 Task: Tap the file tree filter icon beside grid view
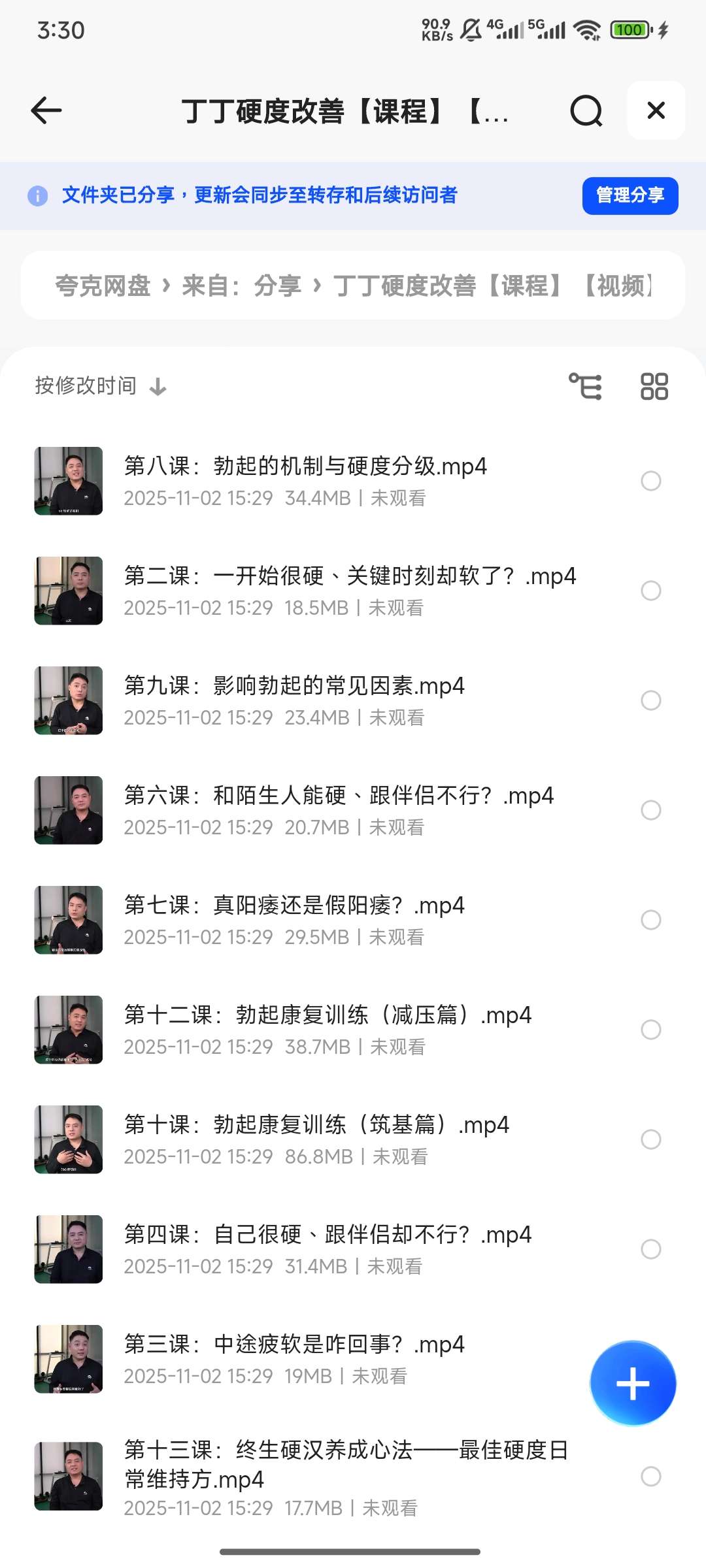(585, 386)
